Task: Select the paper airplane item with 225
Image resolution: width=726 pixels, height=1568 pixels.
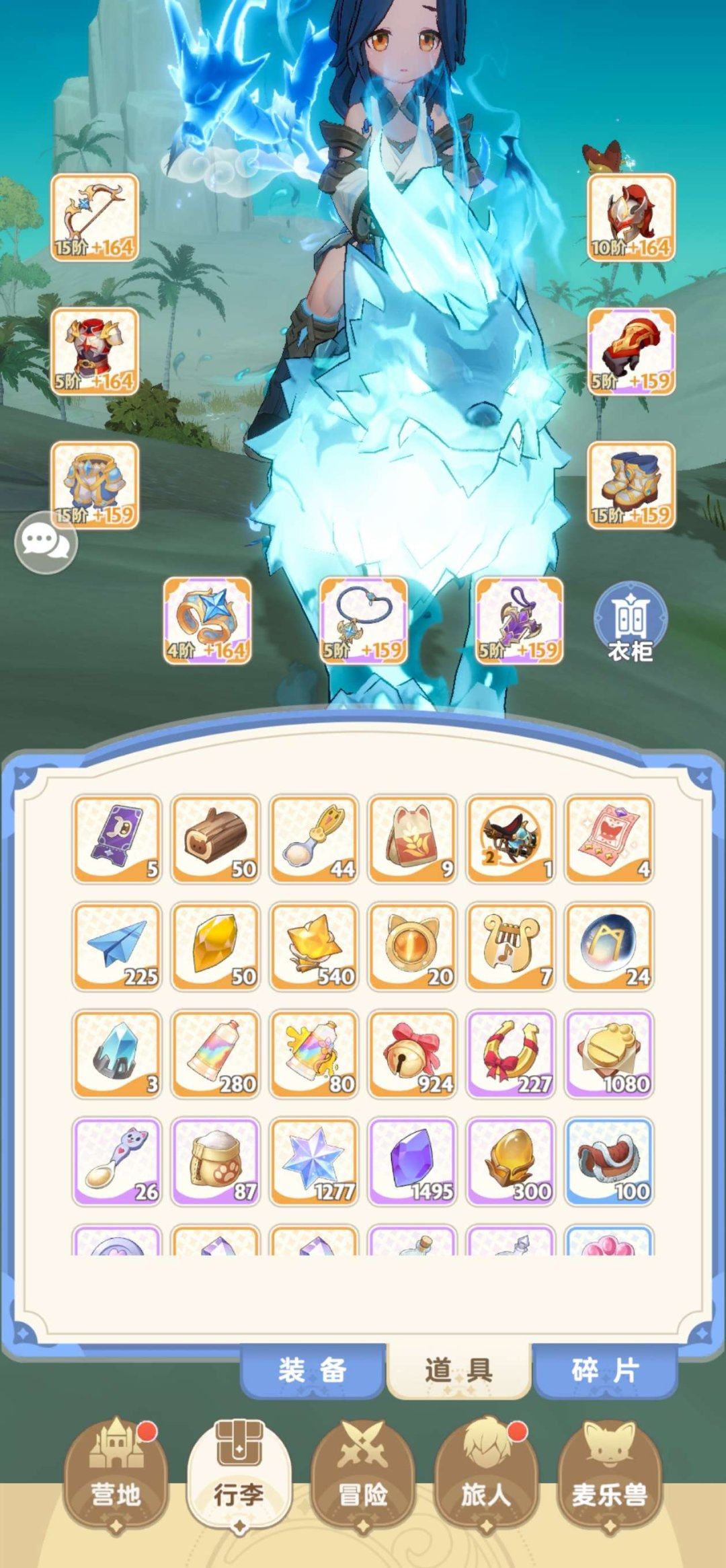Action: click(x=117, y=946)
